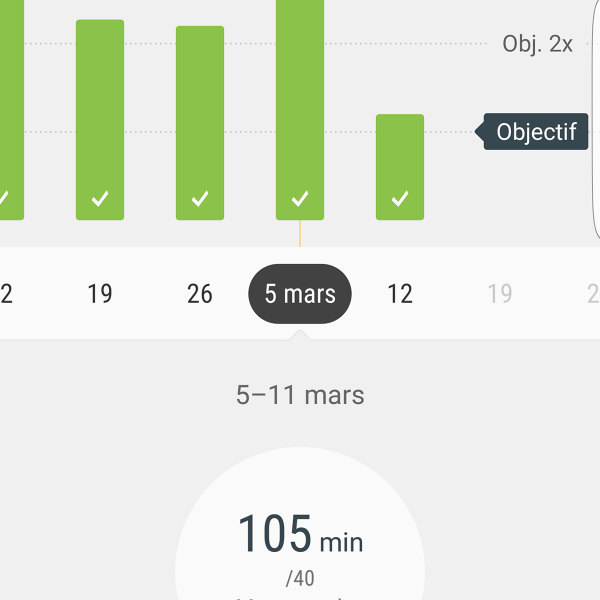Select the week of 12 on the timeline
This screenshot has height=600, width=600.
pos(400,294)
